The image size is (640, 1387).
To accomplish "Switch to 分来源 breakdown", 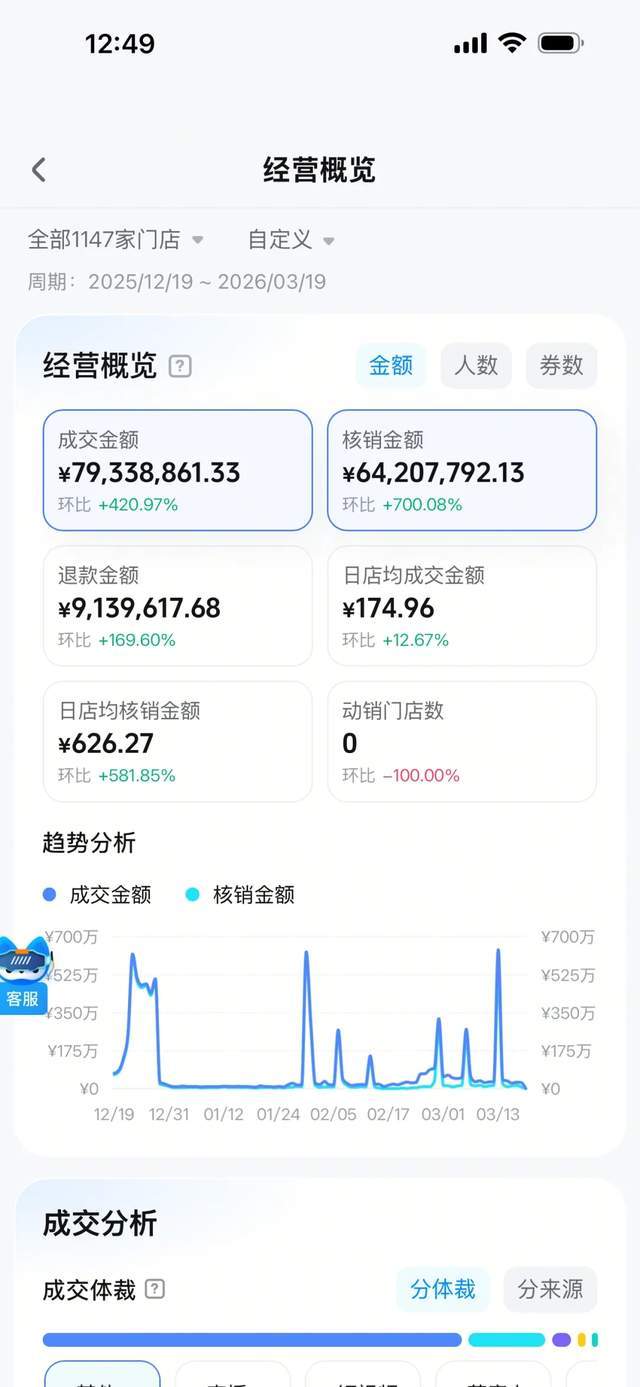I will pos(550,1290).
